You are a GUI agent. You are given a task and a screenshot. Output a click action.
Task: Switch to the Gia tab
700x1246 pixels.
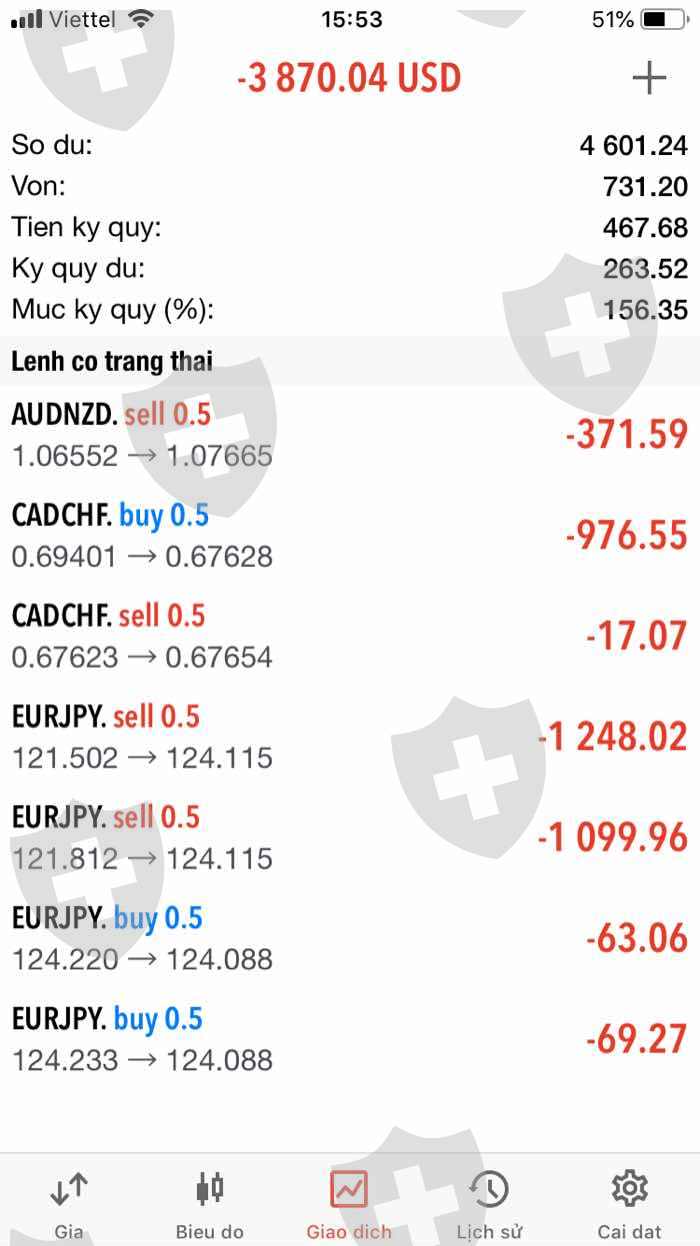coord(69,1203)
